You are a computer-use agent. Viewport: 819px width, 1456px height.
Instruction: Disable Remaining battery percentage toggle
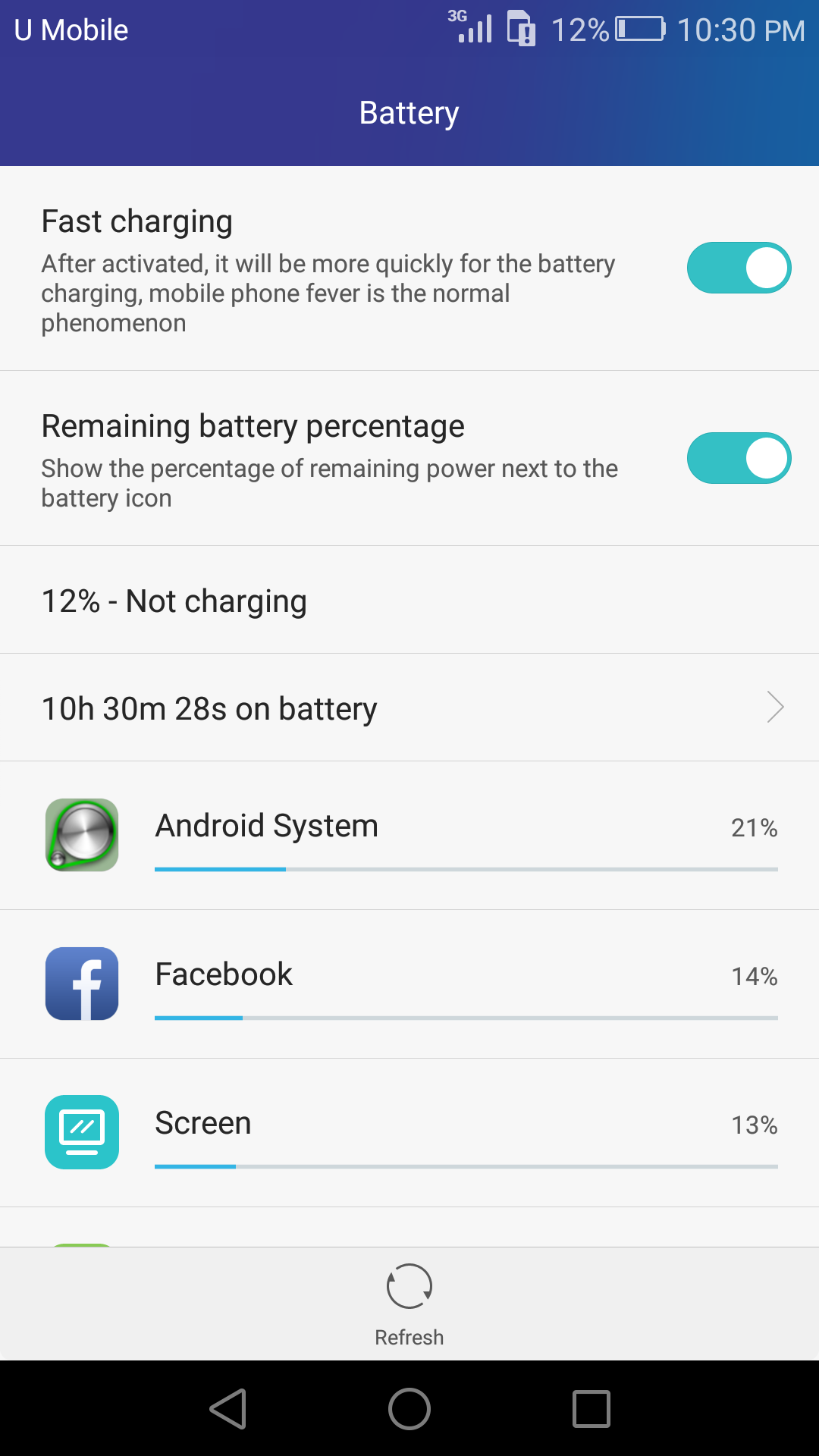(x=739, y=458)
